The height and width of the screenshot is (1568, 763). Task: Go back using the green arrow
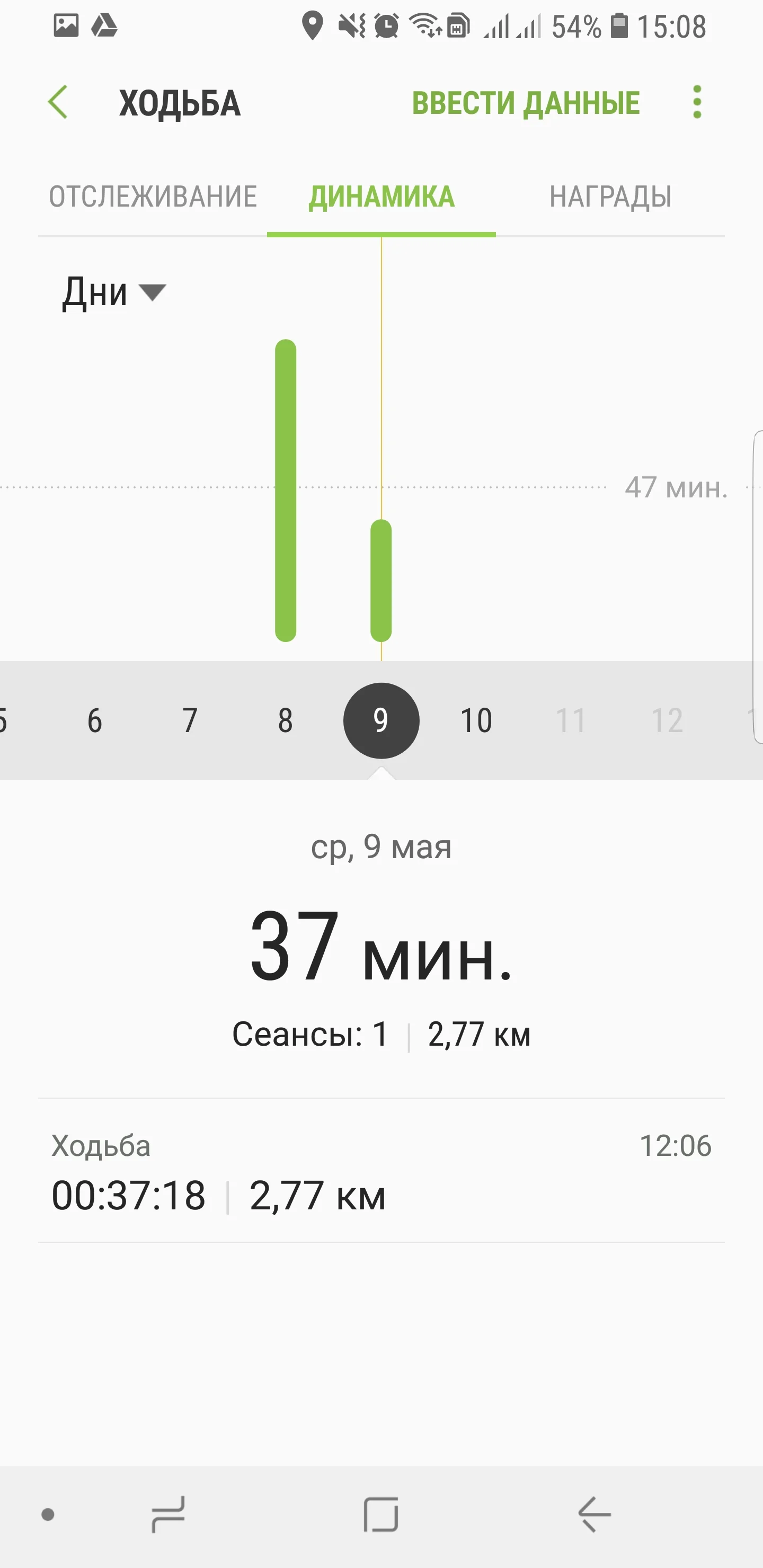[58, 102]
